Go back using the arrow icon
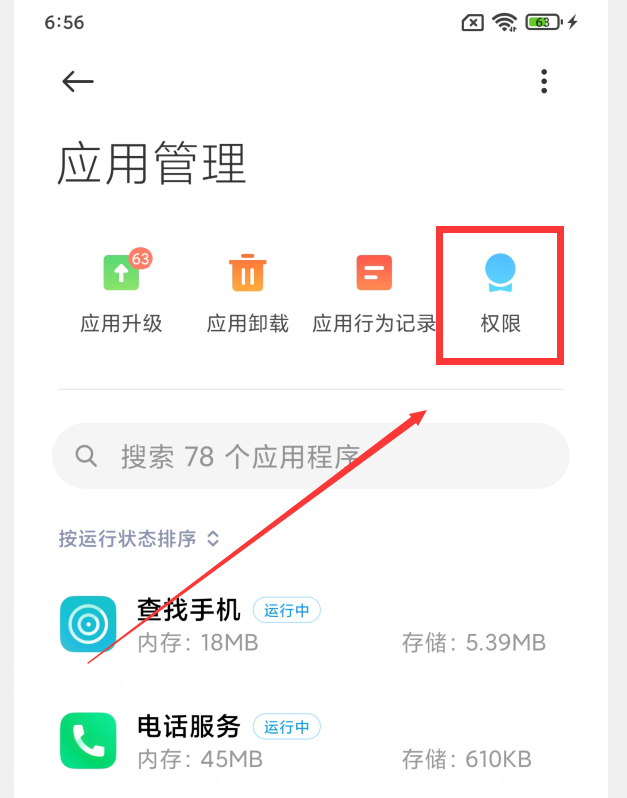This screenshot has width=627, height=798. click(x=78, y=82)
